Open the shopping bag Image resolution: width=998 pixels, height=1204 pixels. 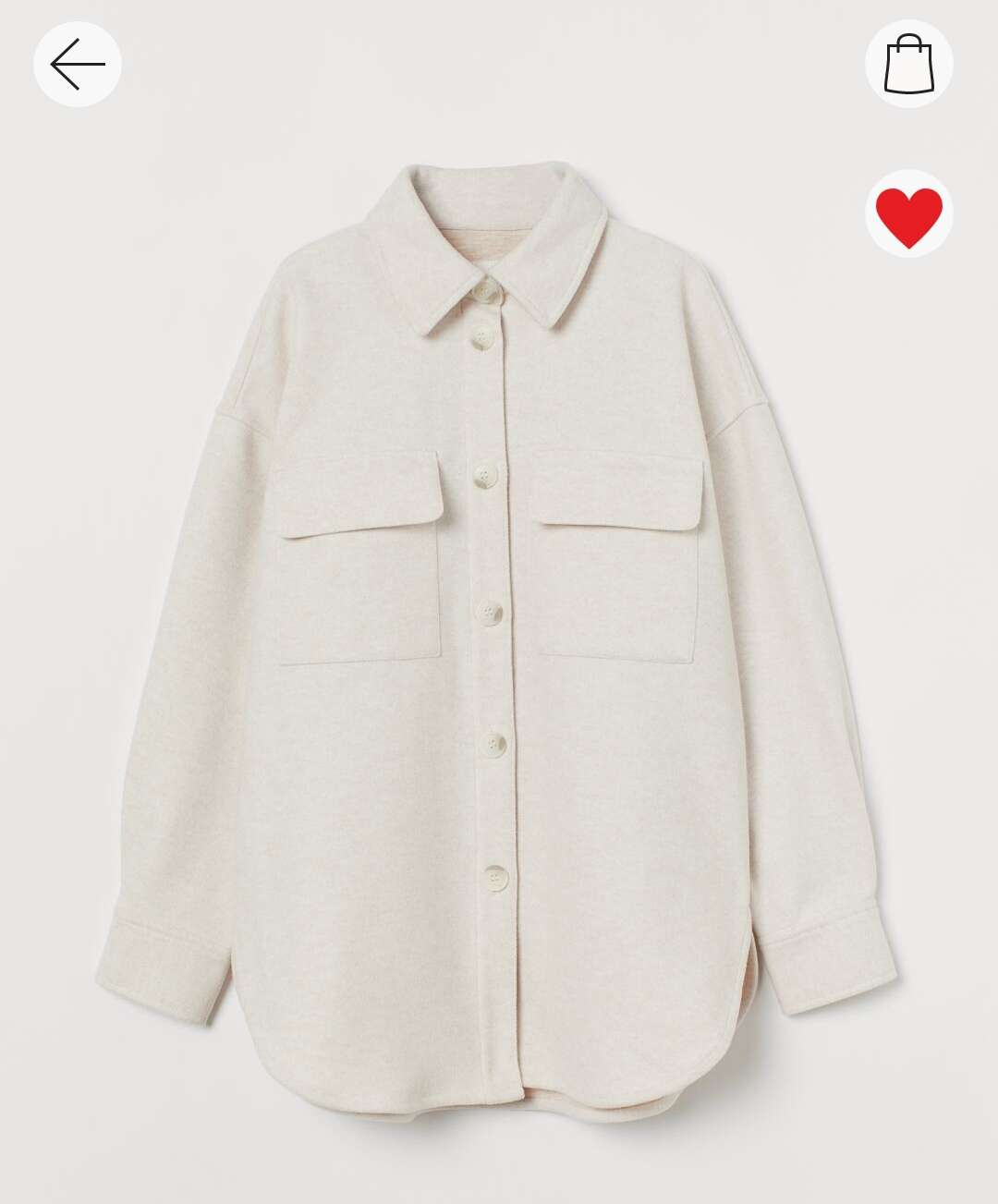[x=908, y=64]
